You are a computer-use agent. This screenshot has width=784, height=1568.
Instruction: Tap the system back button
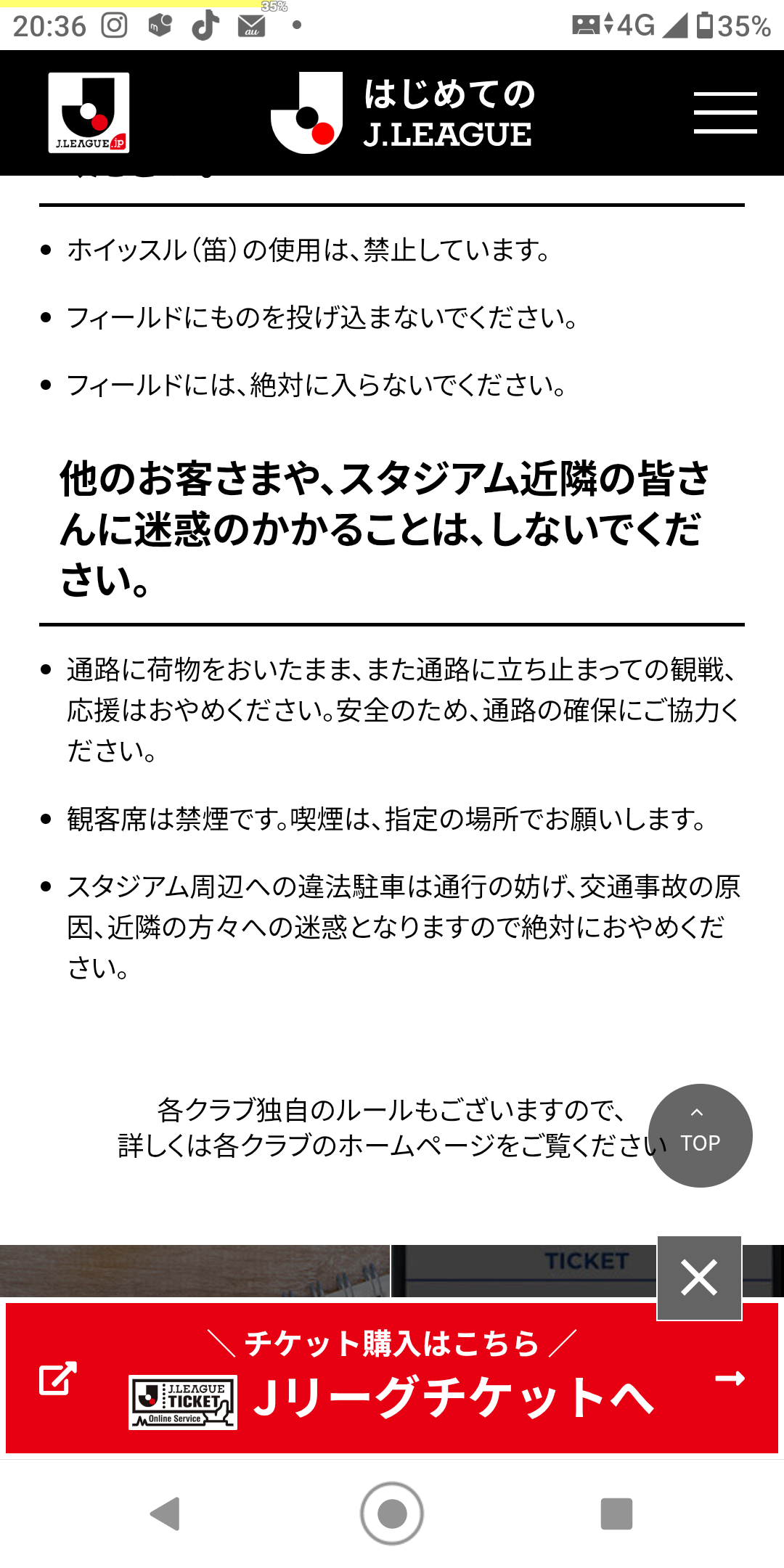[x=166, y=1514]
